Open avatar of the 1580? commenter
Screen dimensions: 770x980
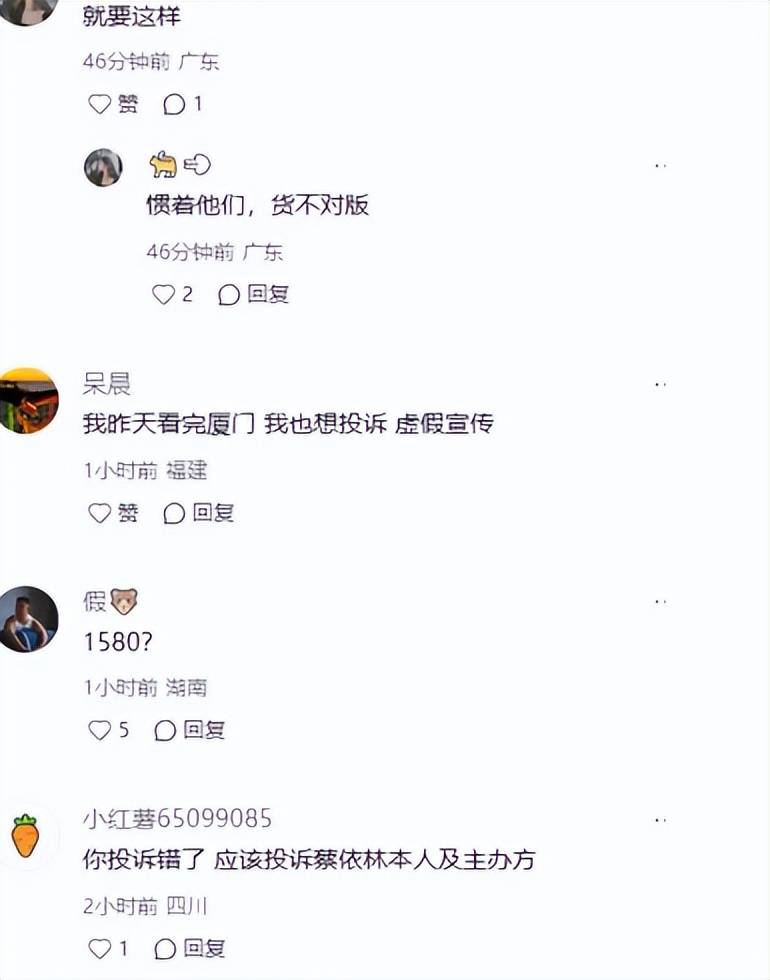tap(28, 619)
